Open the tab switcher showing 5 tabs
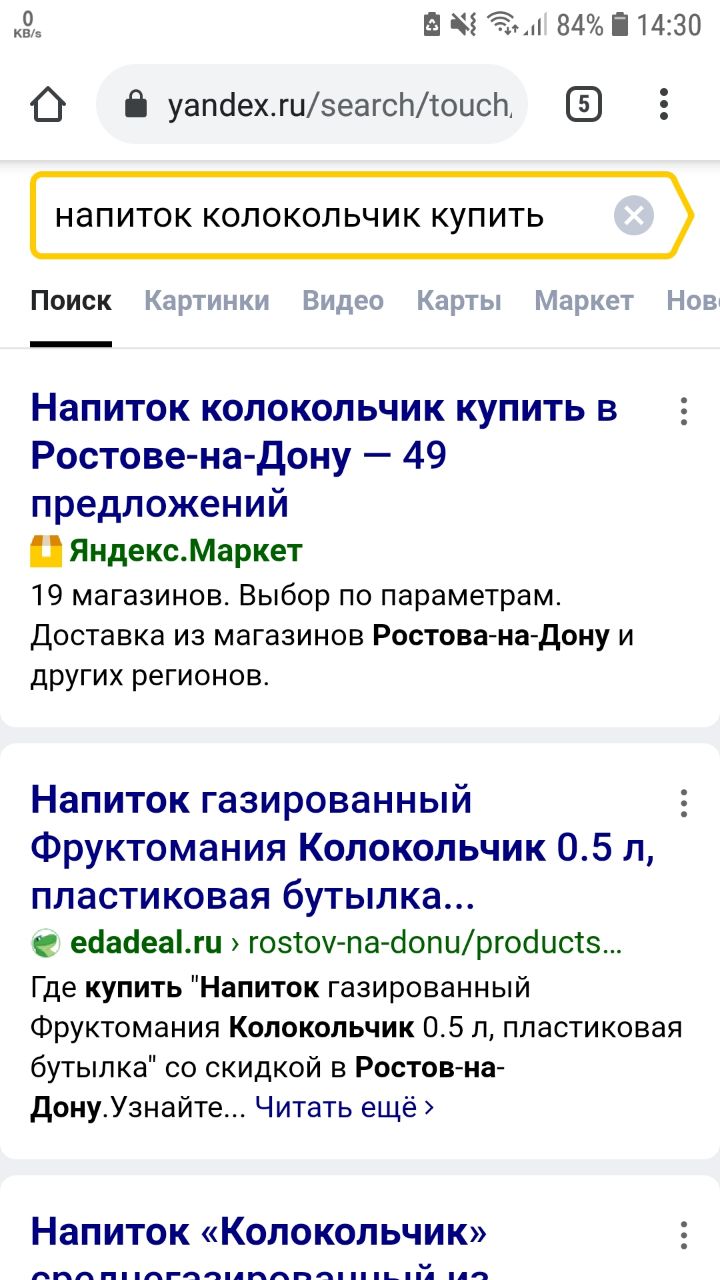The height and width of the screenshot is (1280, 720). coord(584,104)
